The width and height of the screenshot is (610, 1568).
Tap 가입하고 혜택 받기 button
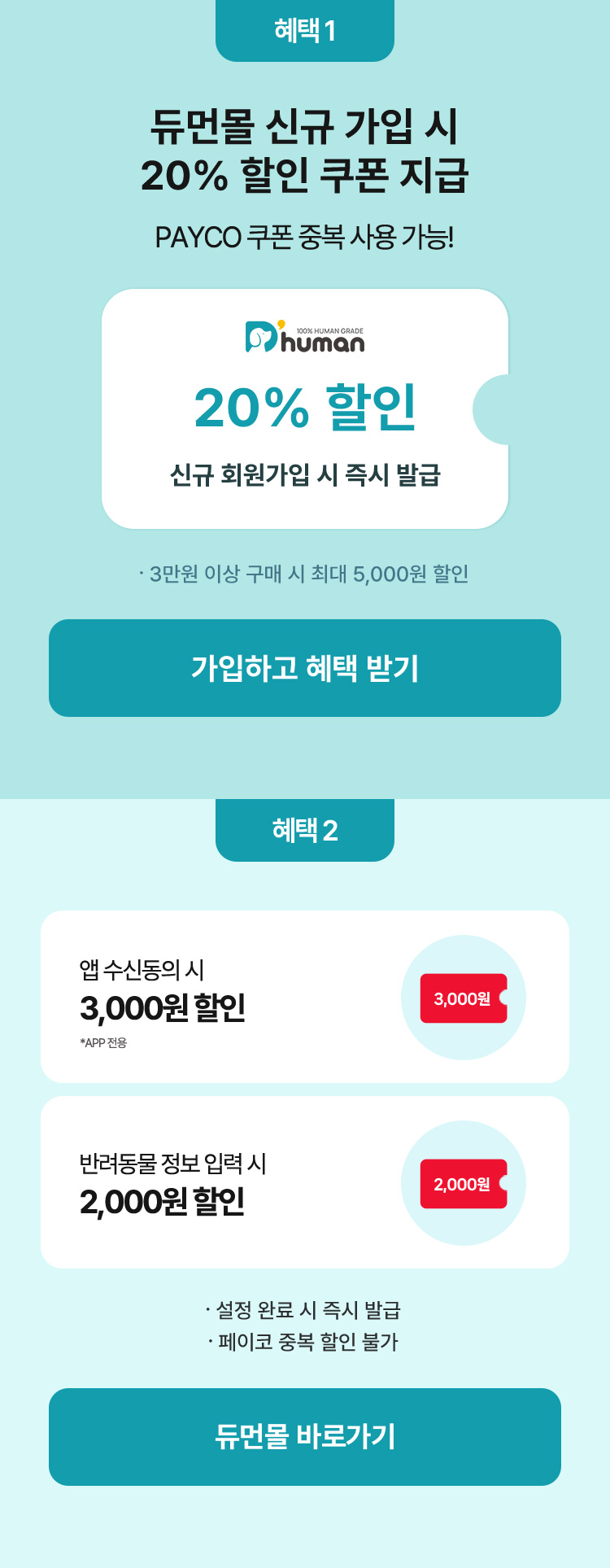(x=305, y=668)
